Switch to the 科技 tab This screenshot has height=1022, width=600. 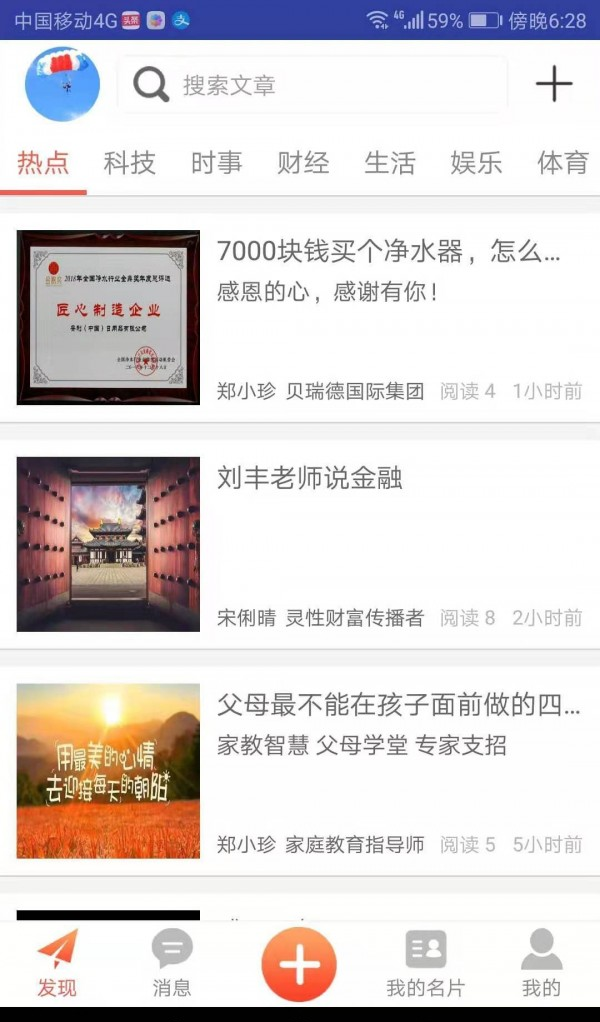click(130, 163)
